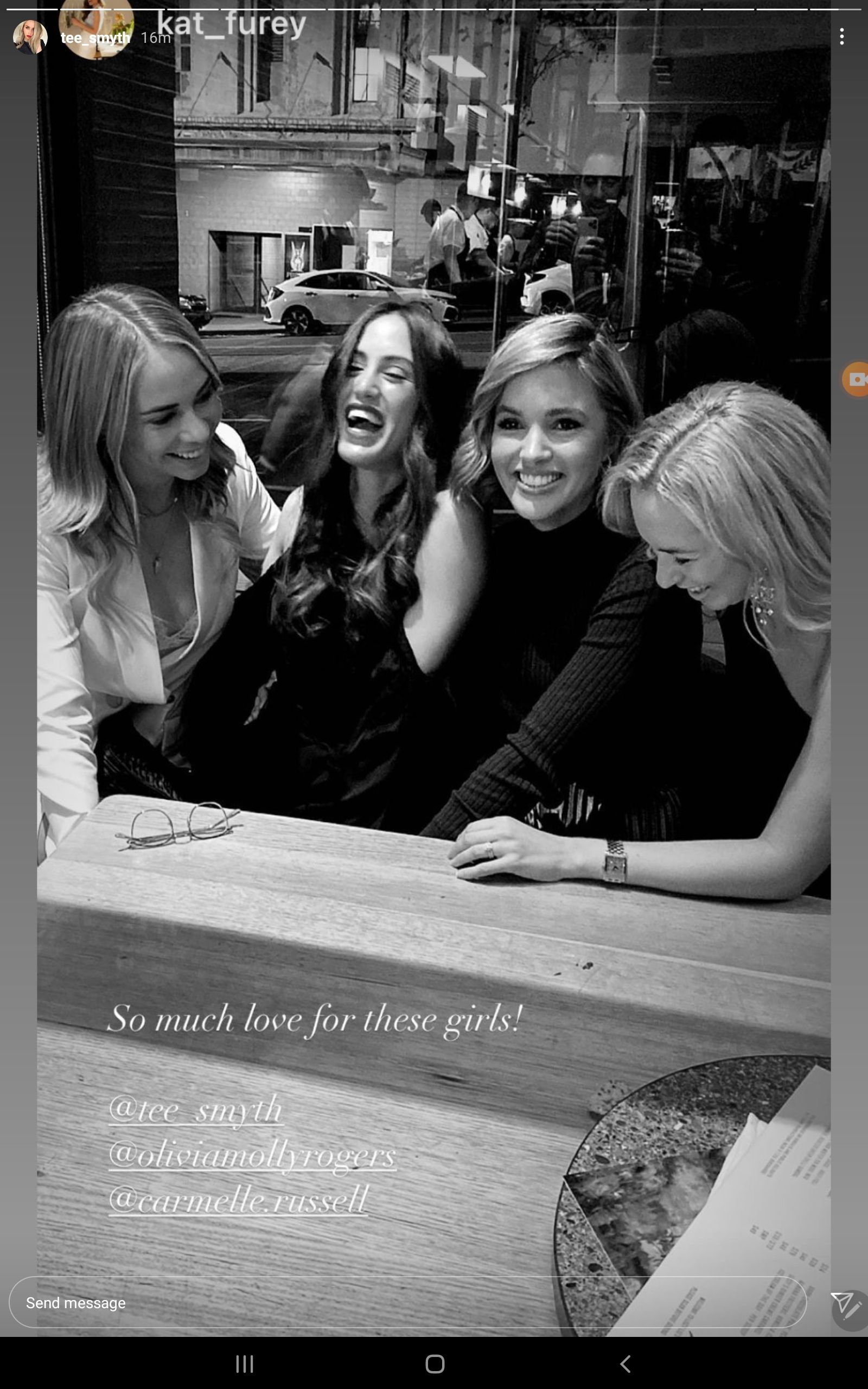The image size is (868, 1389).
Task: Go back with system back button
Action: pos(625,1363)
